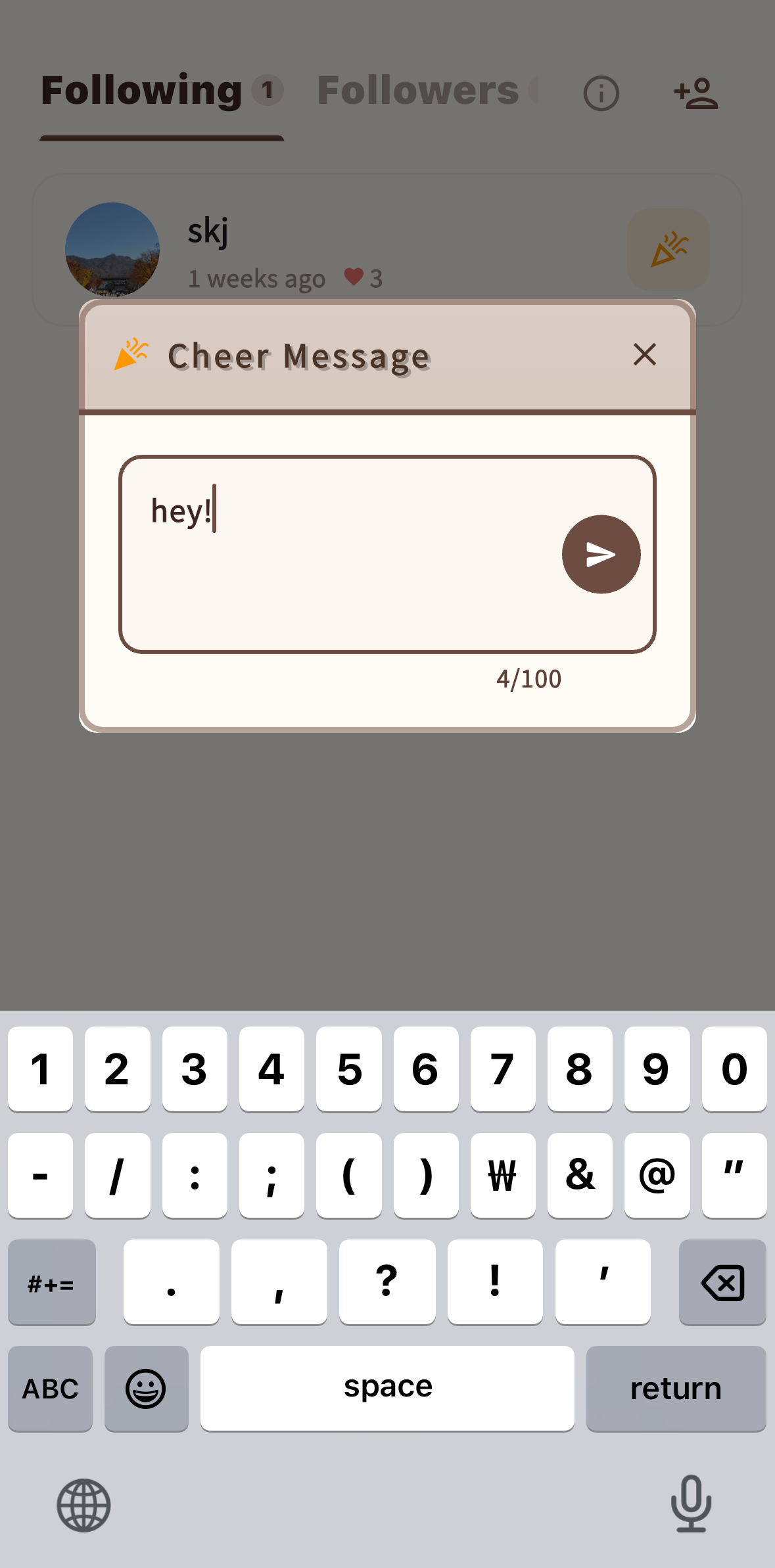Type the @ symbol key
775x1568 pixels.
tap(657, 1176)
